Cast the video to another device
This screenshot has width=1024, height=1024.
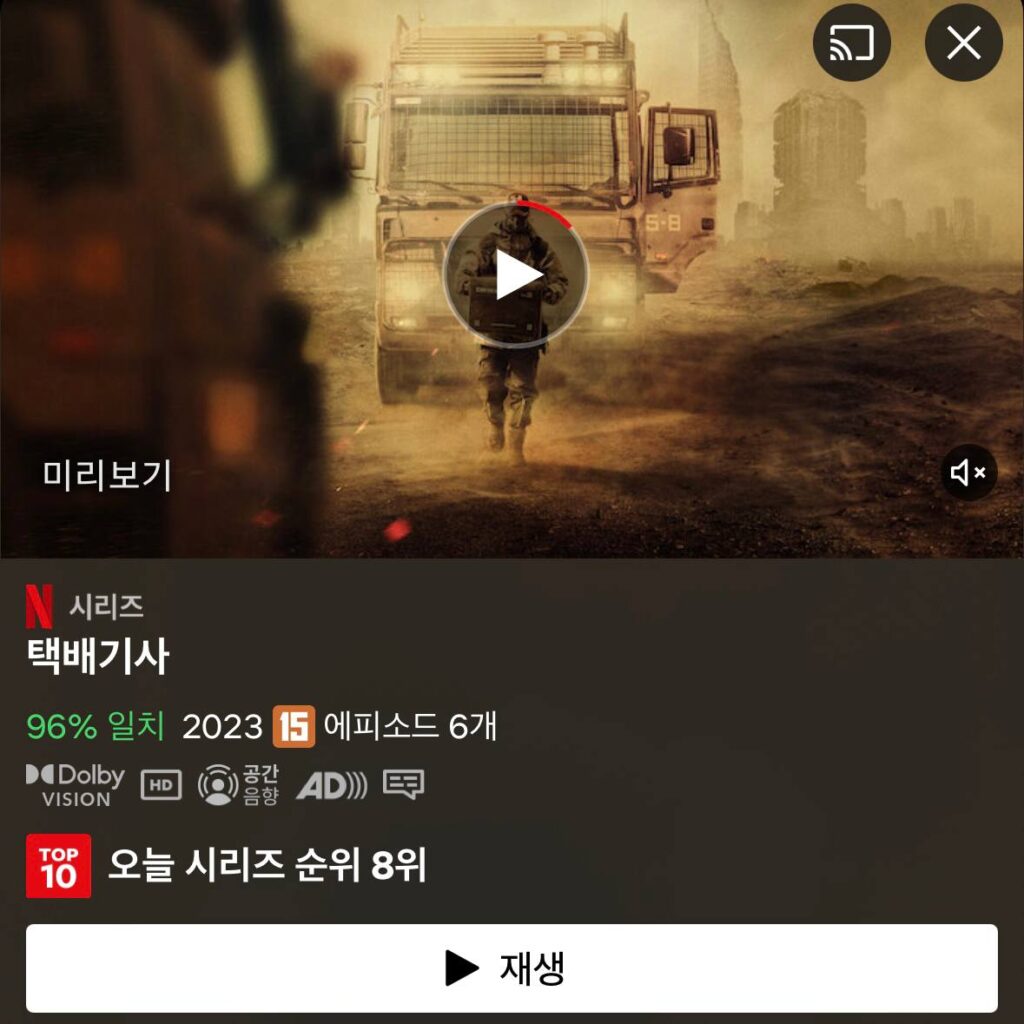click(x=851, y=42)
